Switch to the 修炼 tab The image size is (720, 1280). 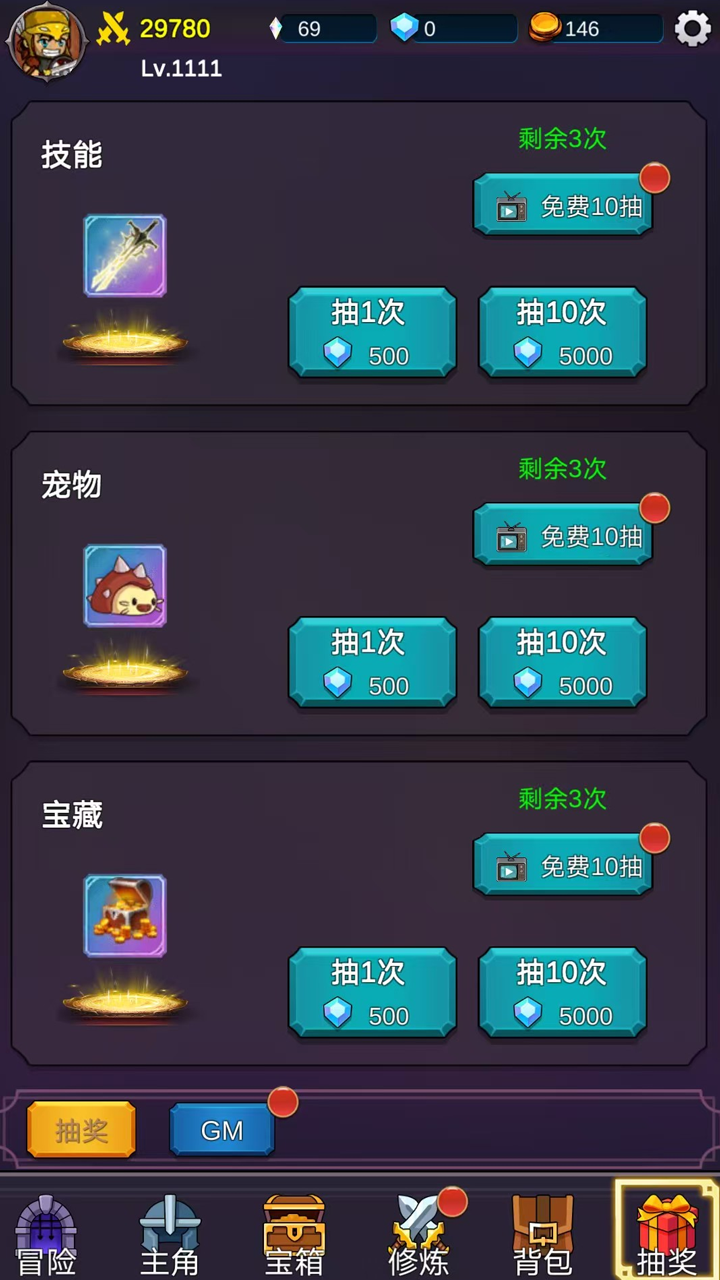418,1235
